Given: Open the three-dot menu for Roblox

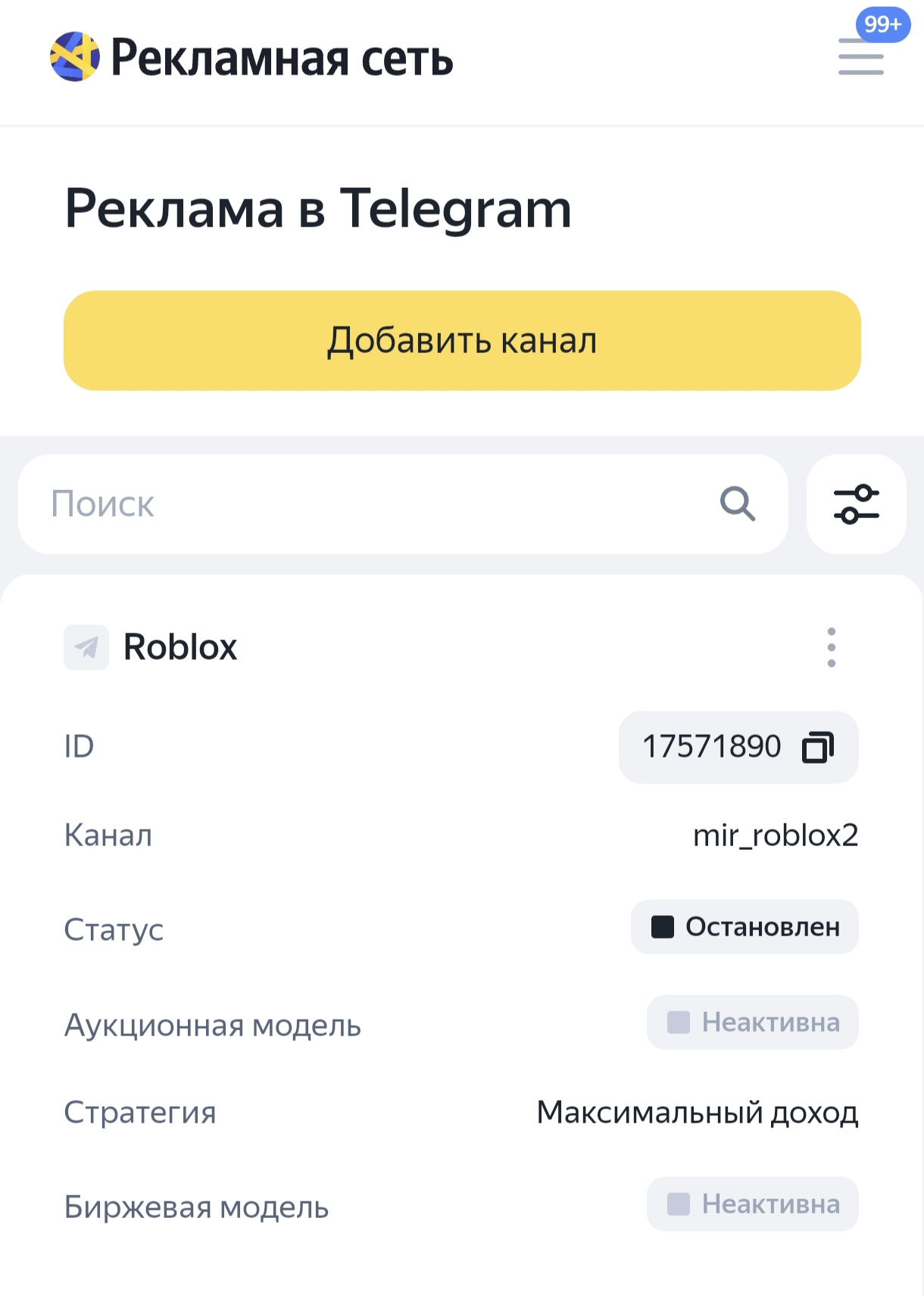Looking at the screenshot, I should coord(832,648).
